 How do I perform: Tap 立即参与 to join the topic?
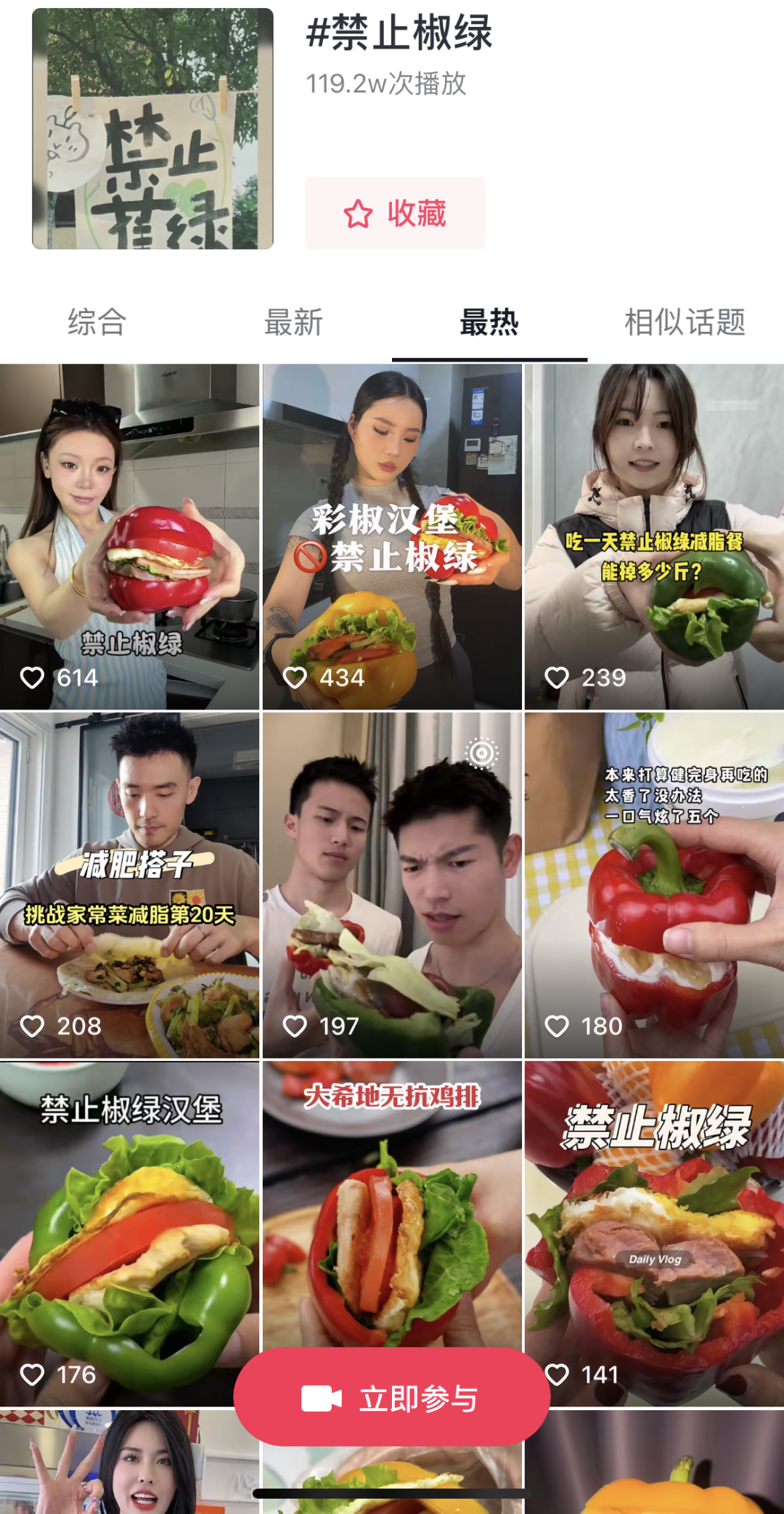392,1398
